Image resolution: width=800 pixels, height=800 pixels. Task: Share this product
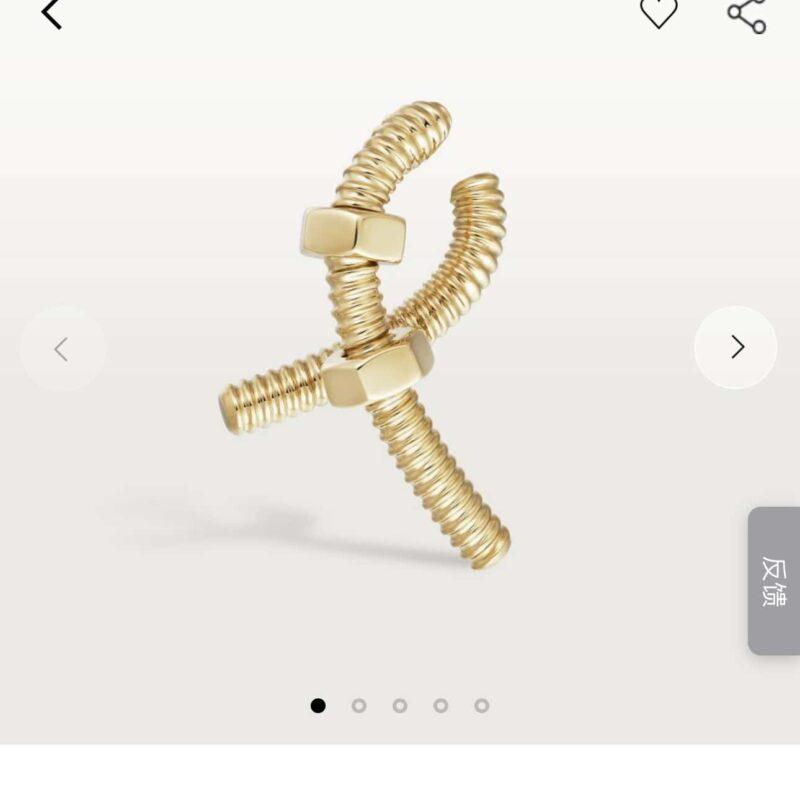pyautogui.click(x=746, y=14)
